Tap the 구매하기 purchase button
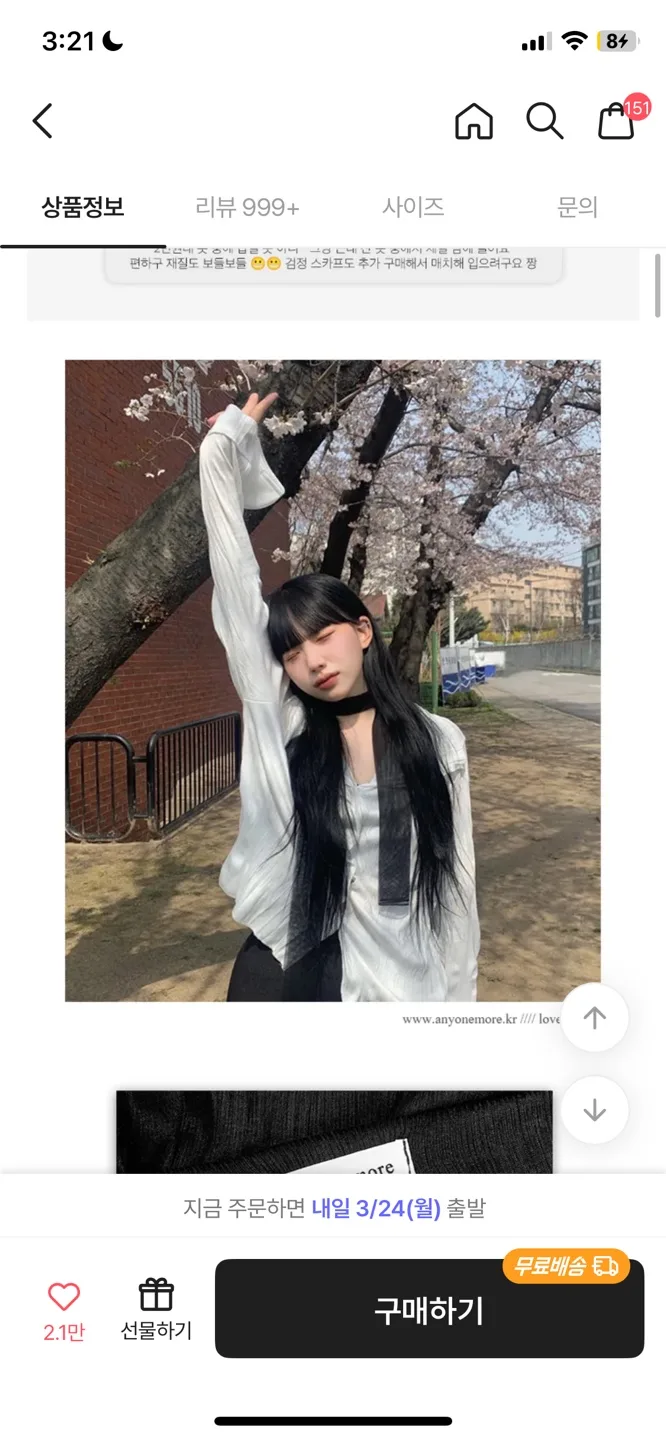The image size is (666, 1440). (429, 1309)
